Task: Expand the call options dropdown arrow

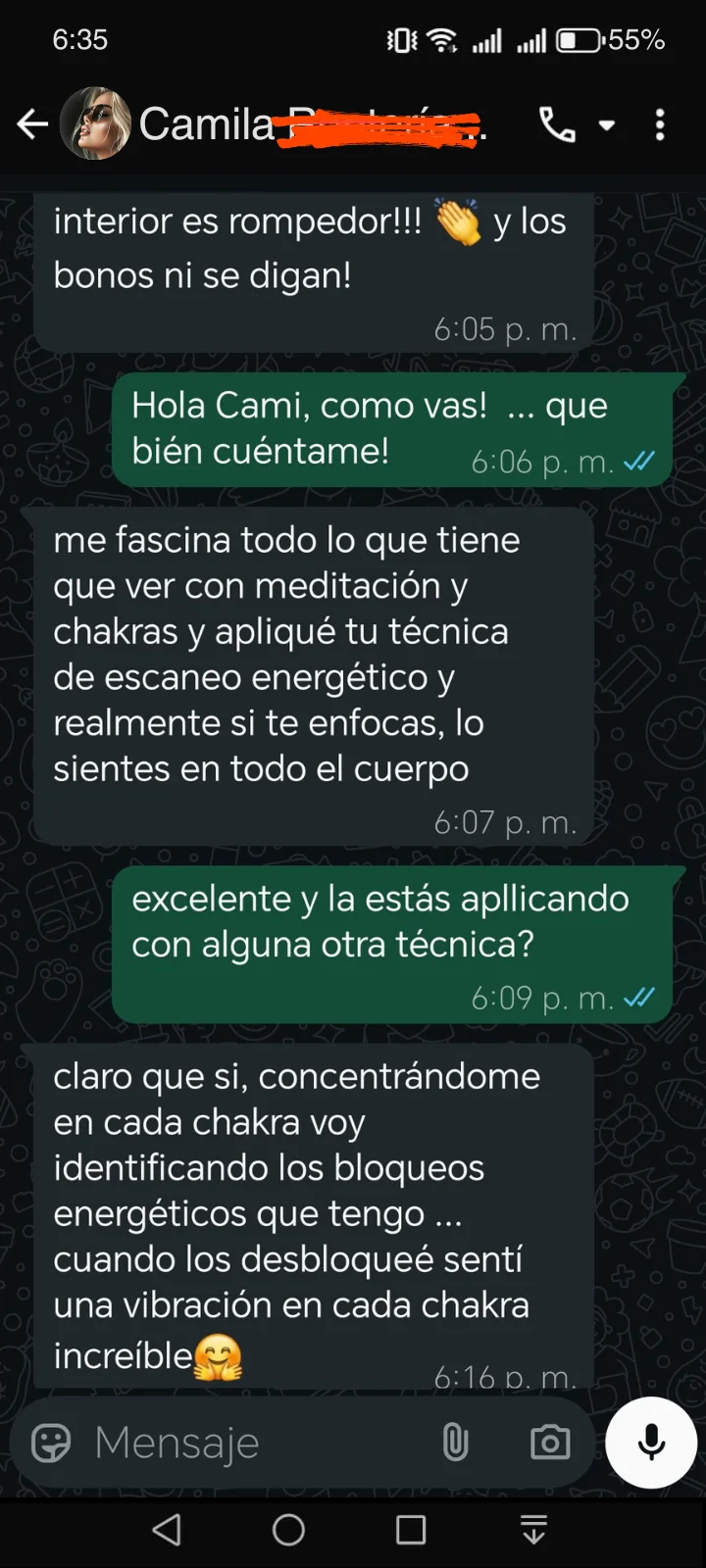Action: tap(607, 125)
